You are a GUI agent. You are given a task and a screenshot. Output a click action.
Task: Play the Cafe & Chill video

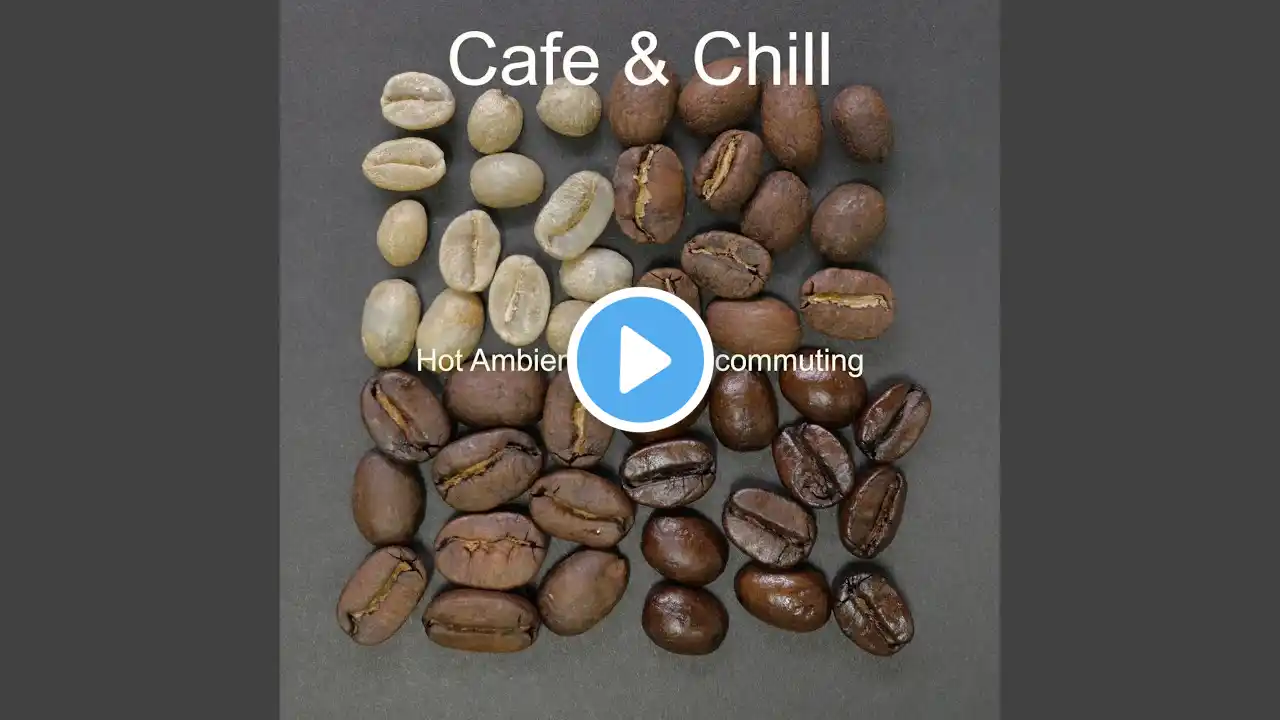640,359
